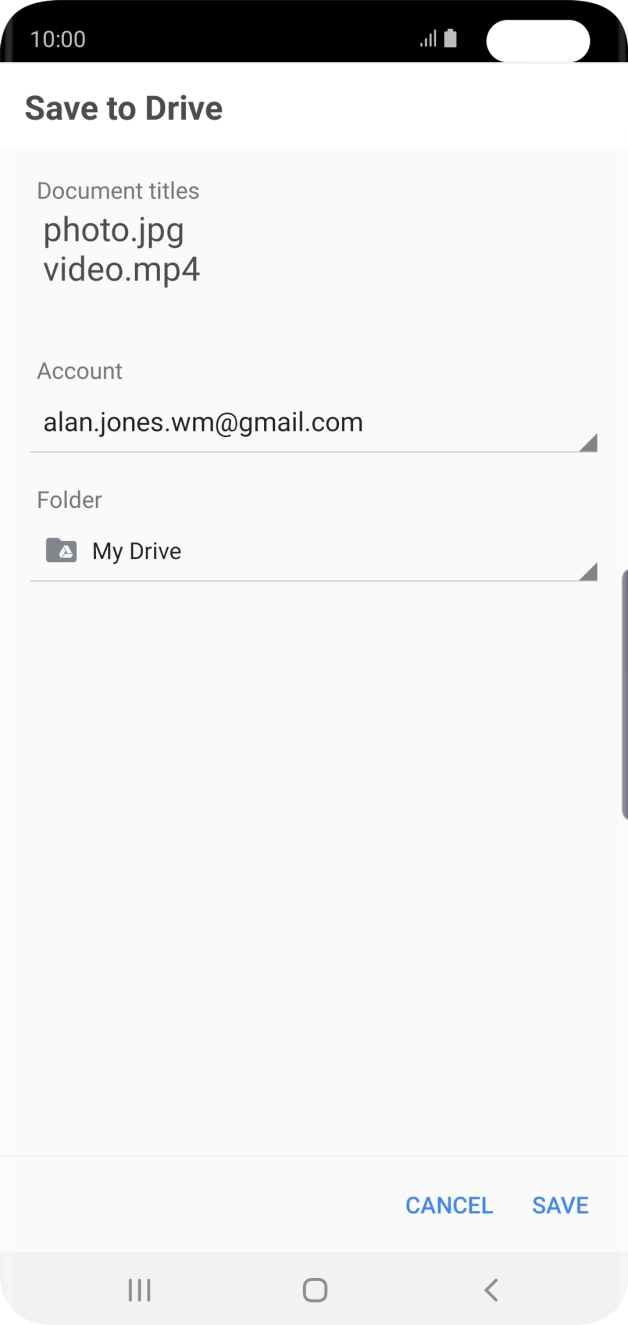Return to the home screen
The width and height of the screenshot is (628, 1325).
pos(314,1290)
